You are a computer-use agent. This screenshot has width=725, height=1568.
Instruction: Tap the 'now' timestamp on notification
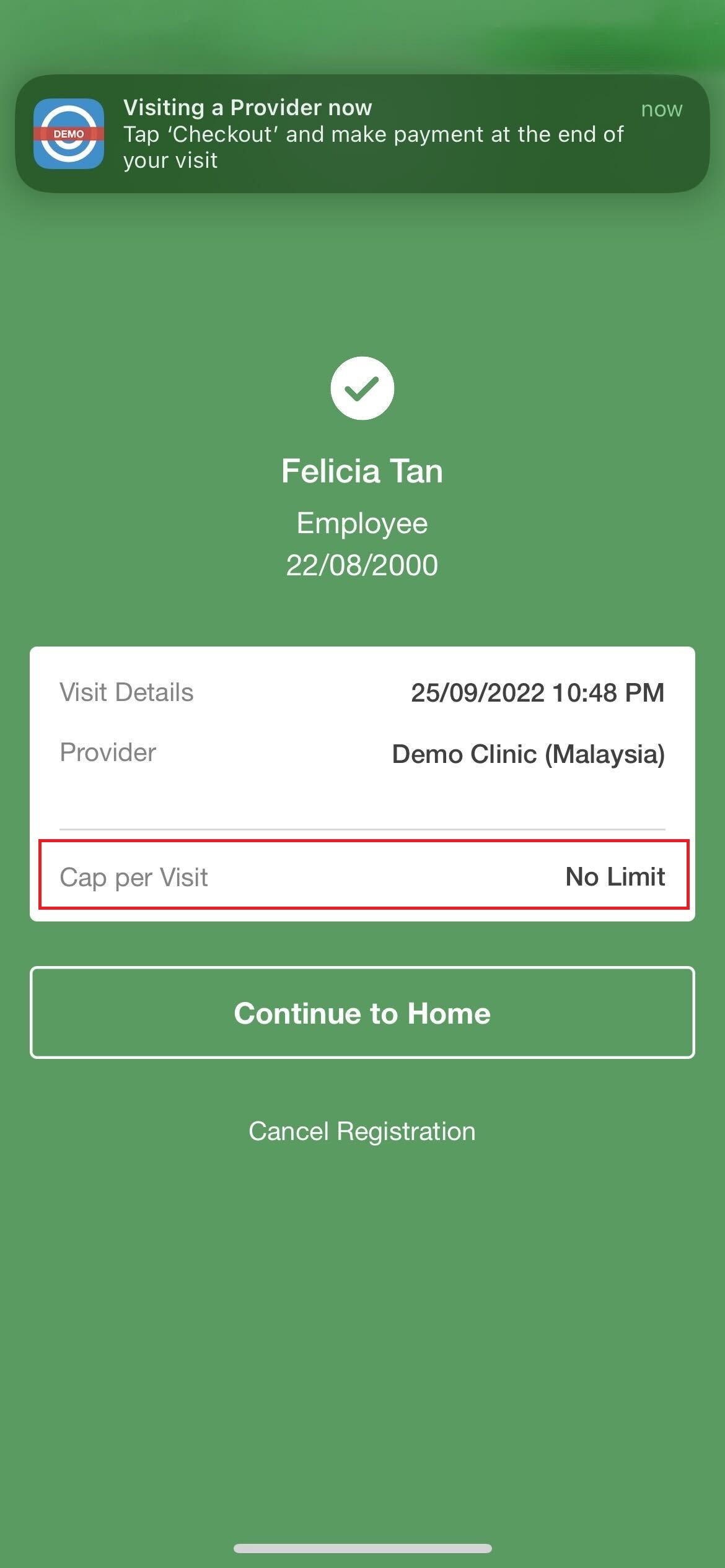click(x=662, y=109)
